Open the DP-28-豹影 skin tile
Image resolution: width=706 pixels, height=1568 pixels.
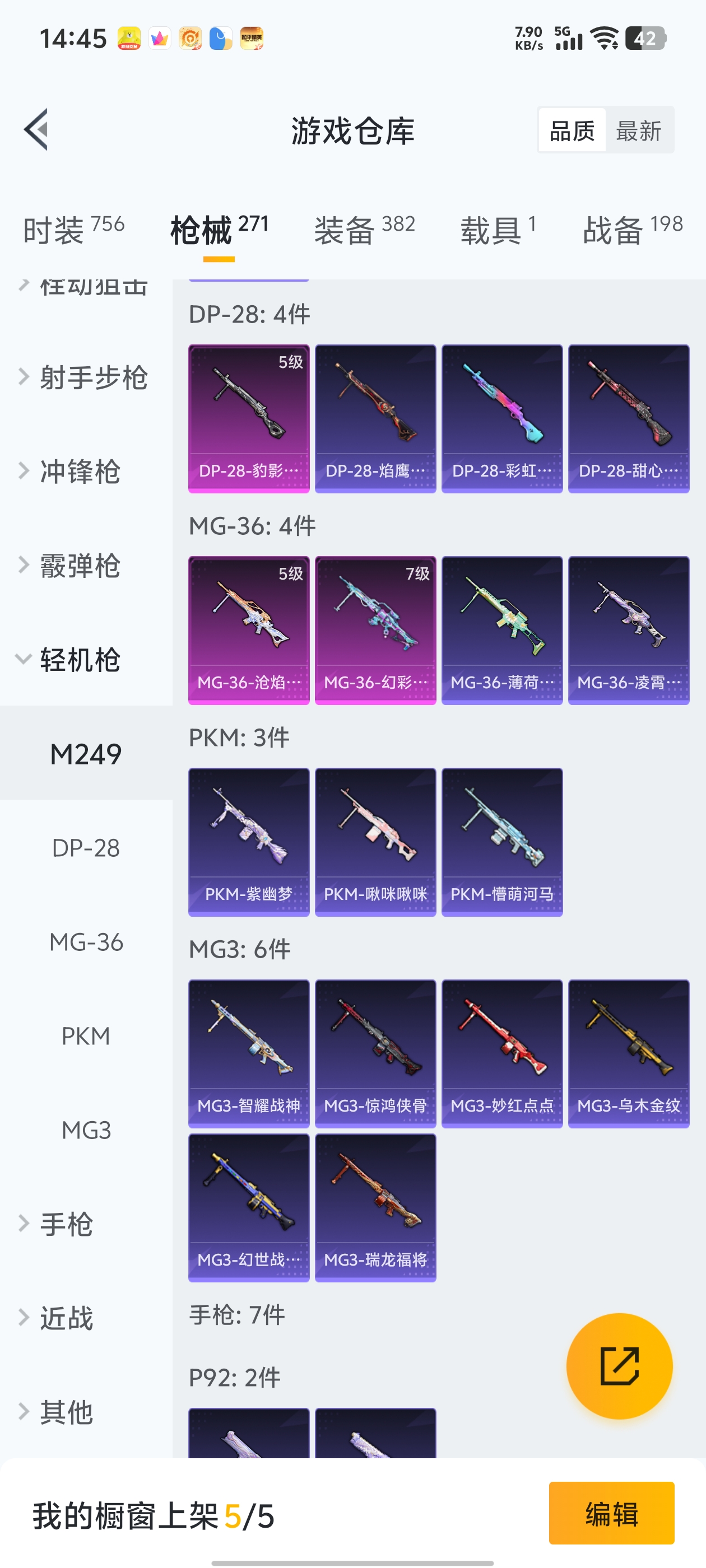[x=249, y=418]
